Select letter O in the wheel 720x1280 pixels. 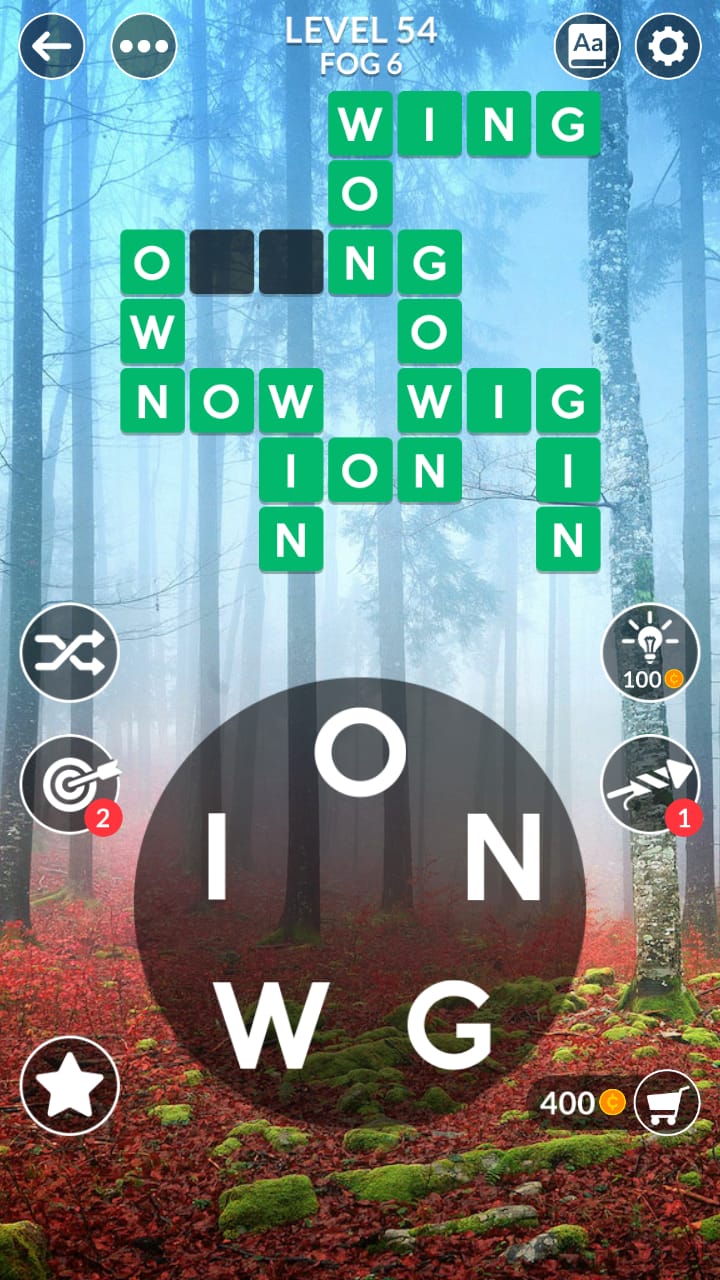360,752
